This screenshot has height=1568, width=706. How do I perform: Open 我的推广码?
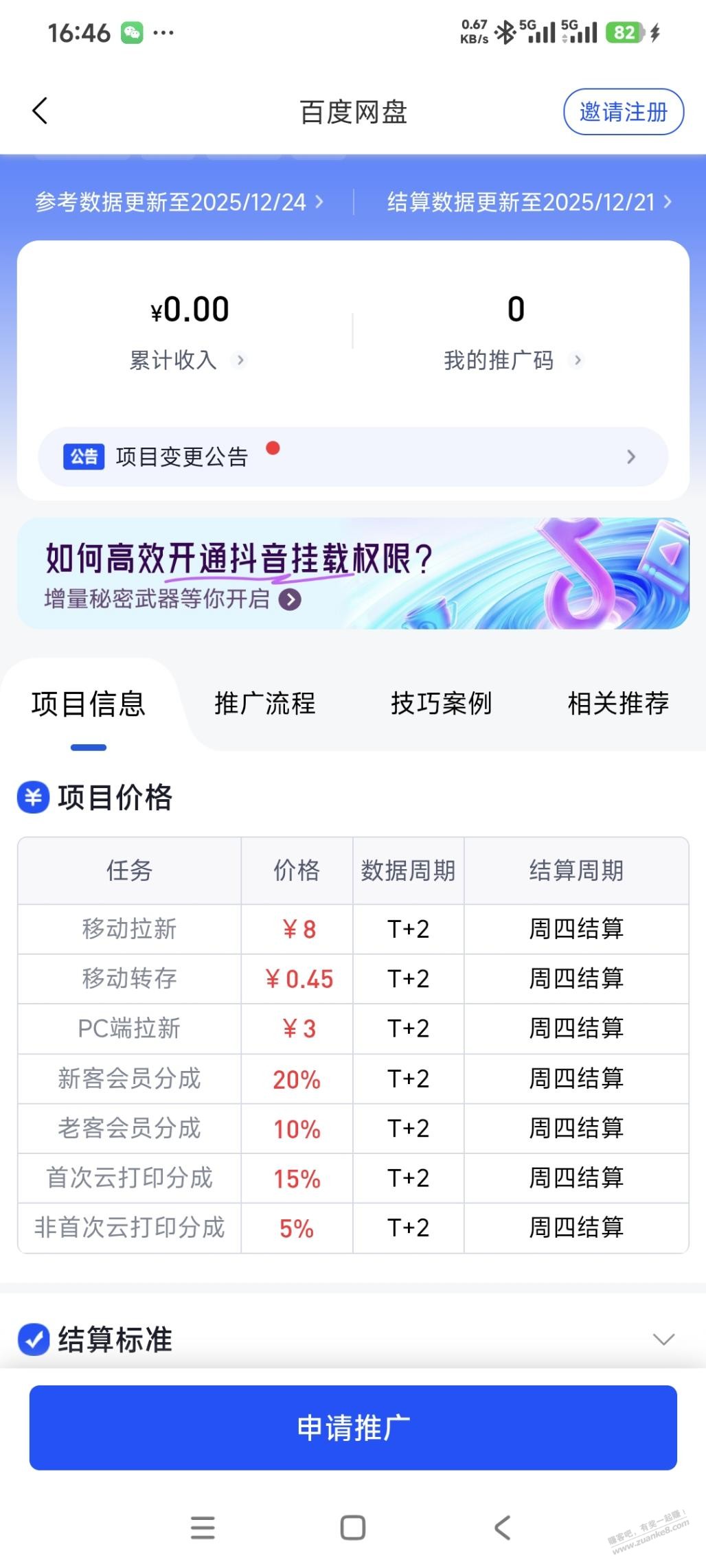(512, 360)
